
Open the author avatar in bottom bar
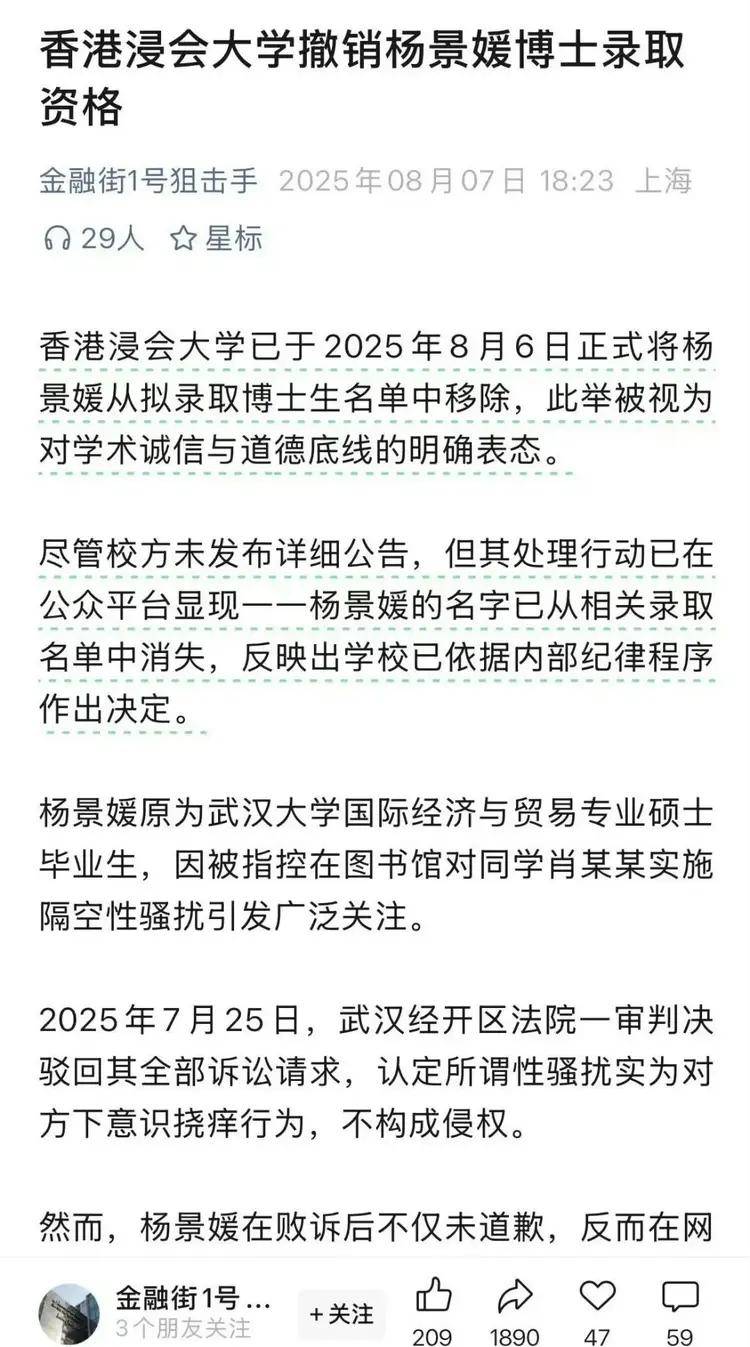coord(69,1314)
